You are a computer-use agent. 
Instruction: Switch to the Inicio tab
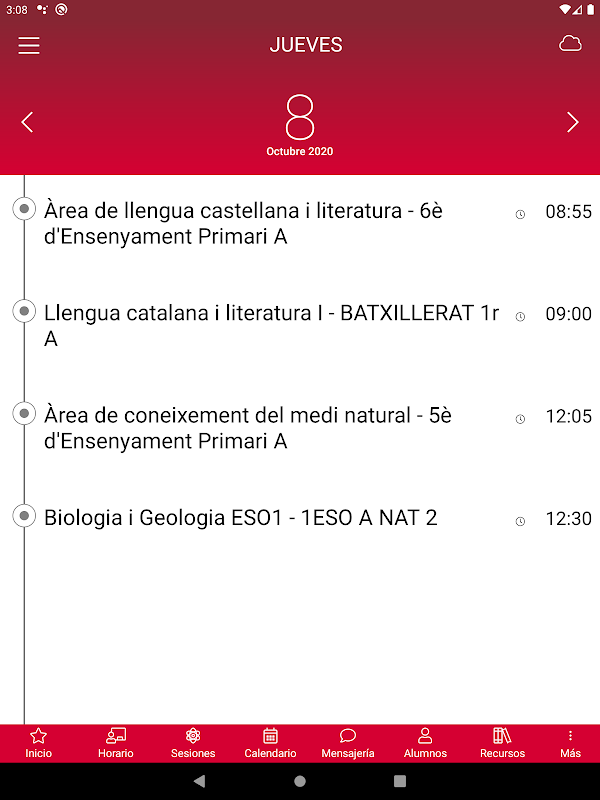click(38, 743)
